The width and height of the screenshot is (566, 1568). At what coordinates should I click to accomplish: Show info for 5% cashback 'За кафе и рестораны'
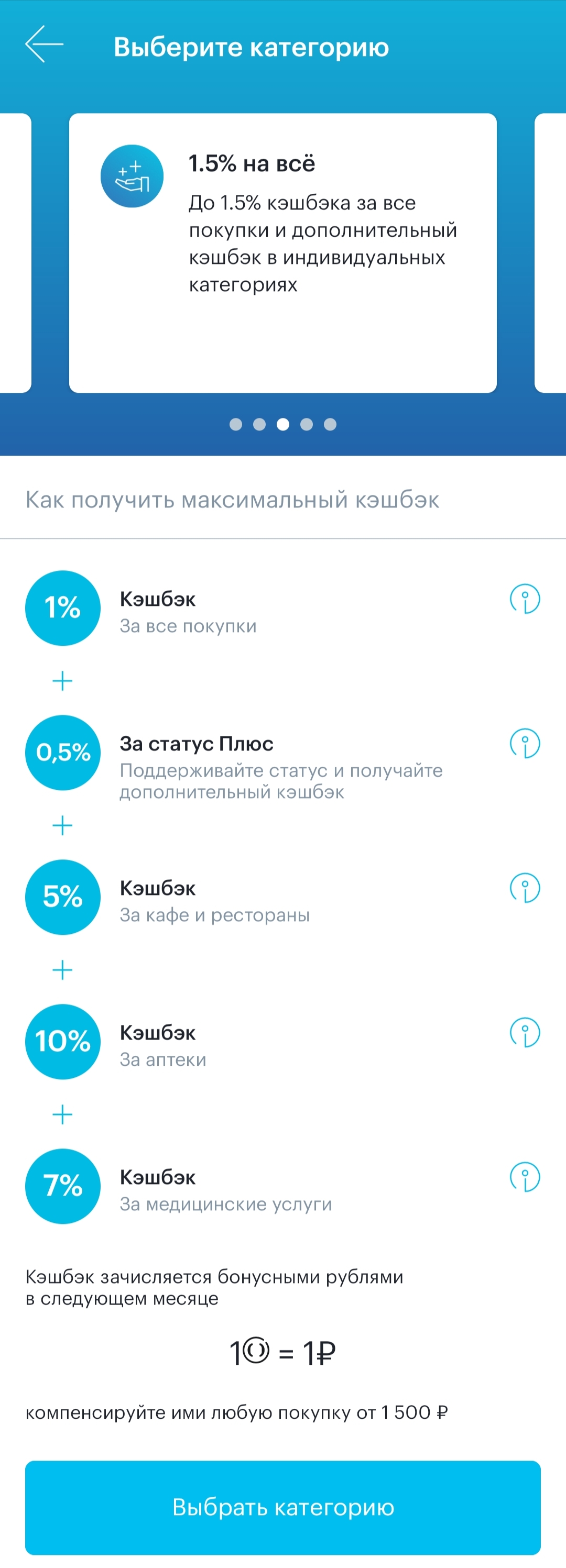(x=525, y=888)
